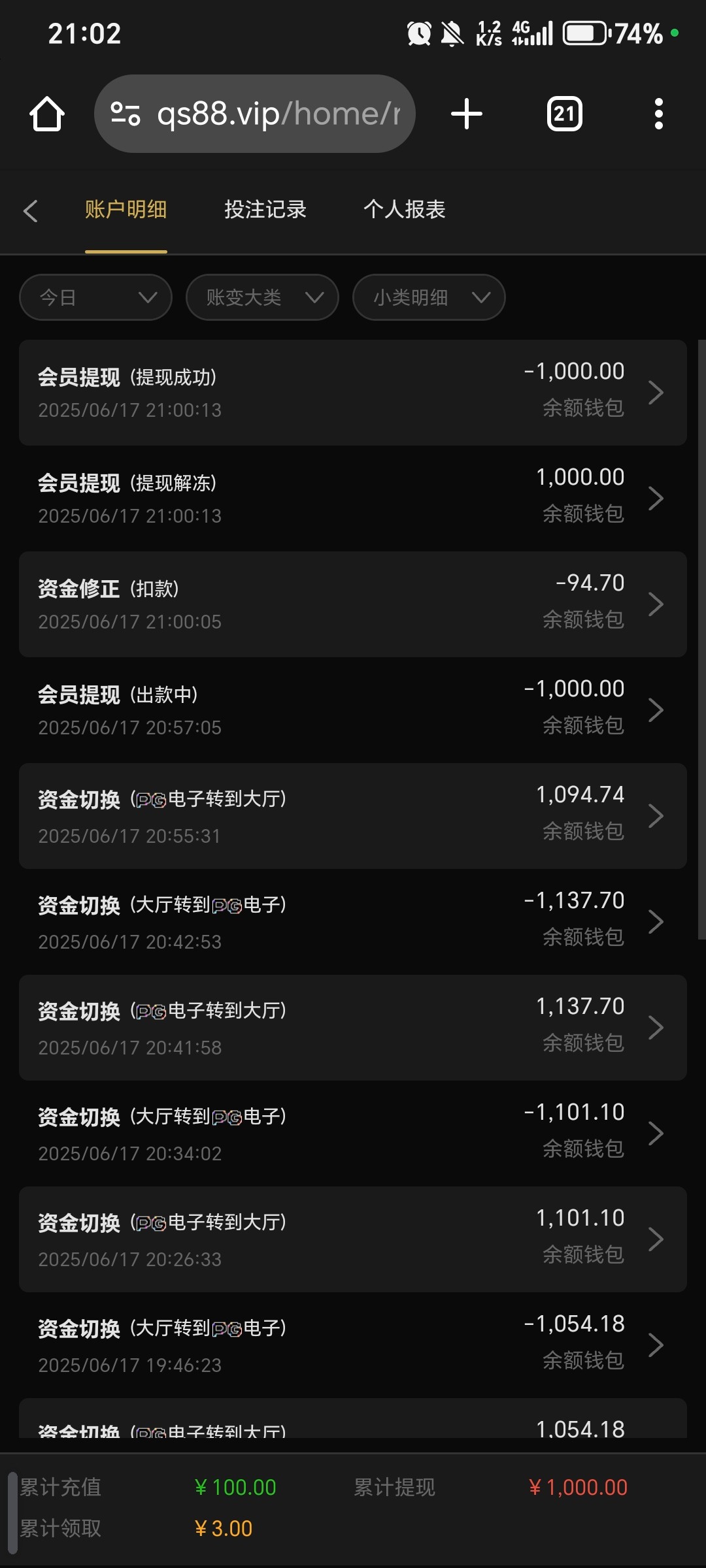Viewport: 706px width, 1568px height.
Task: Open the browser overflow menu
Action: coord(658,114)
